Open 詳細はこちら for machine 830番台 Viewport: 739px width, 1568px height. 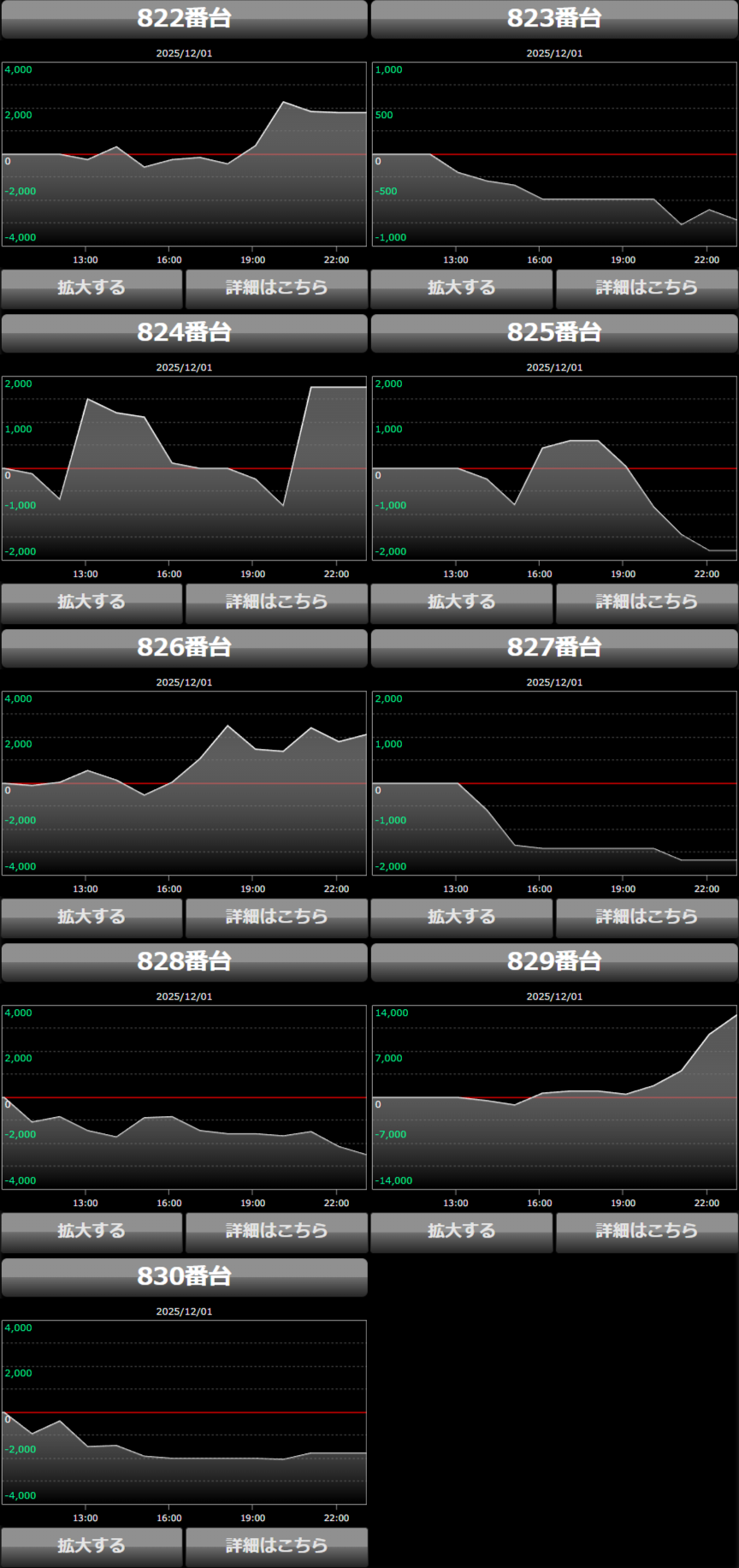276,1547
